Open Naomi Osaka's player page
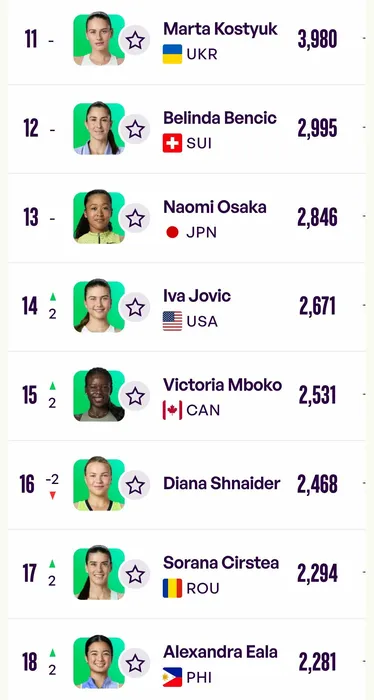Viewport: 374px width, 700px height. (x=215, y=207)
